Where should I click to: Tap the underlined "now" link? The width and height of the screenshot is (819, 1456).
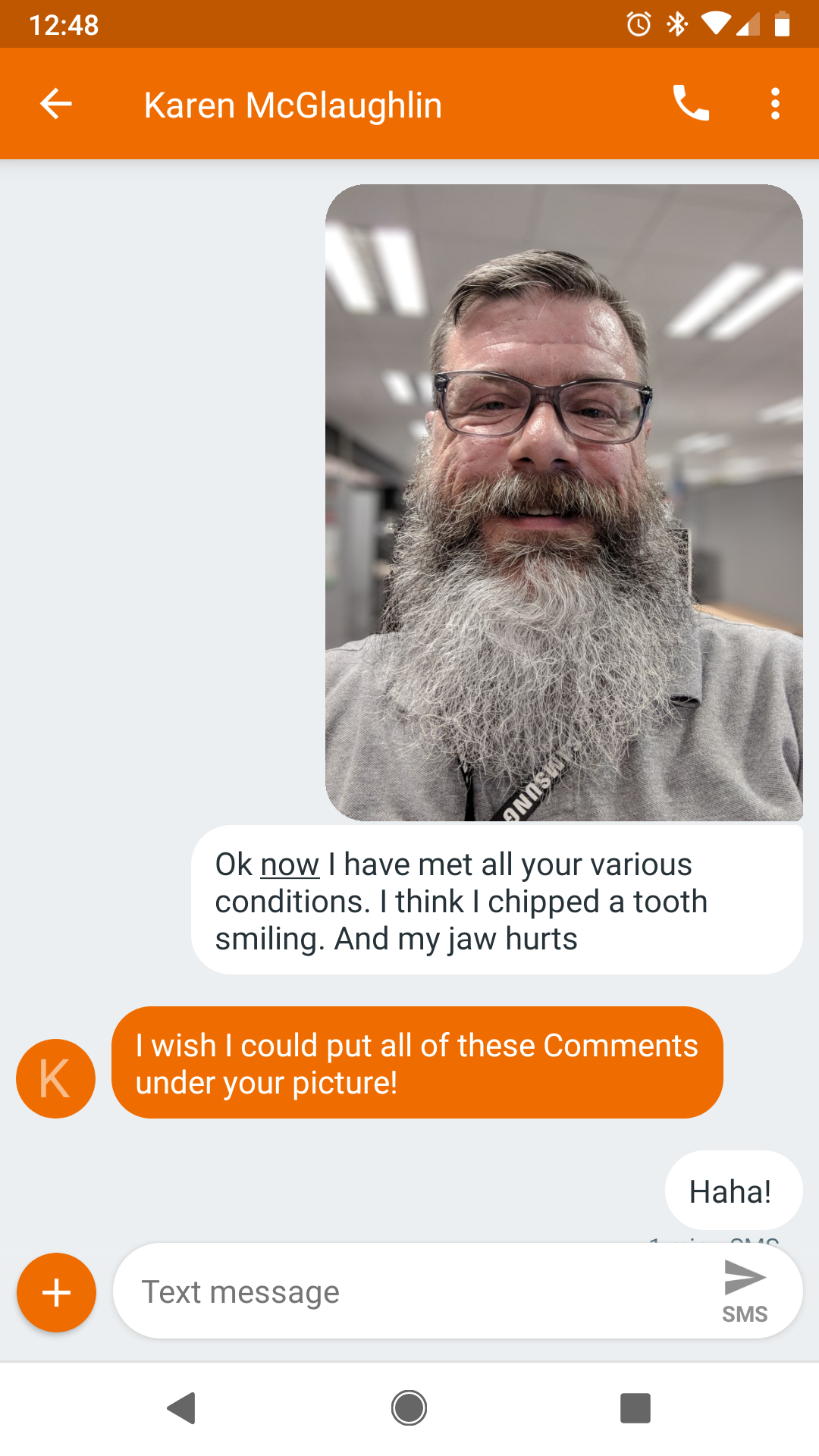(x=290, y=864)
